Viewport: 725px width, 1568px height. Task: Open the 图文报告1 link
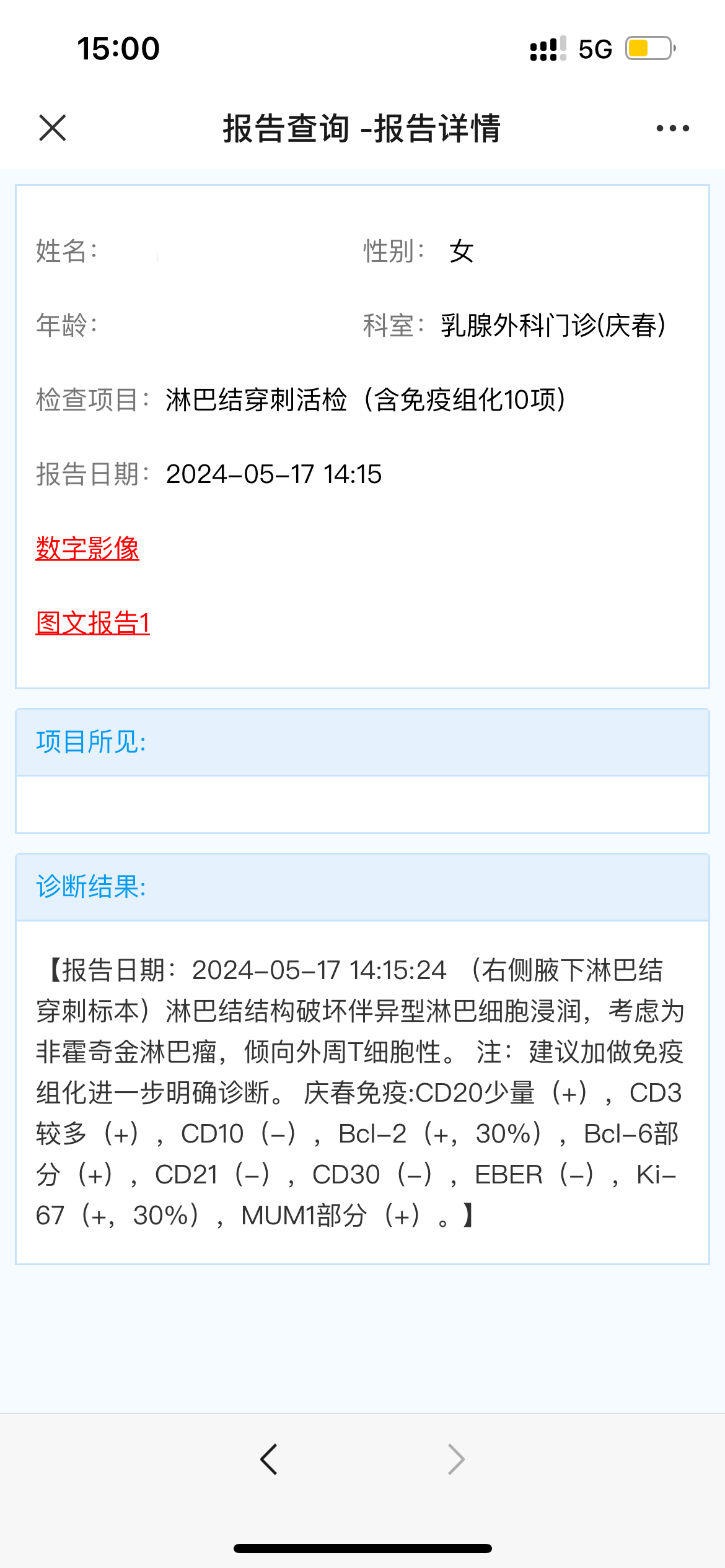pyautogui.click(x=93, y=623)
